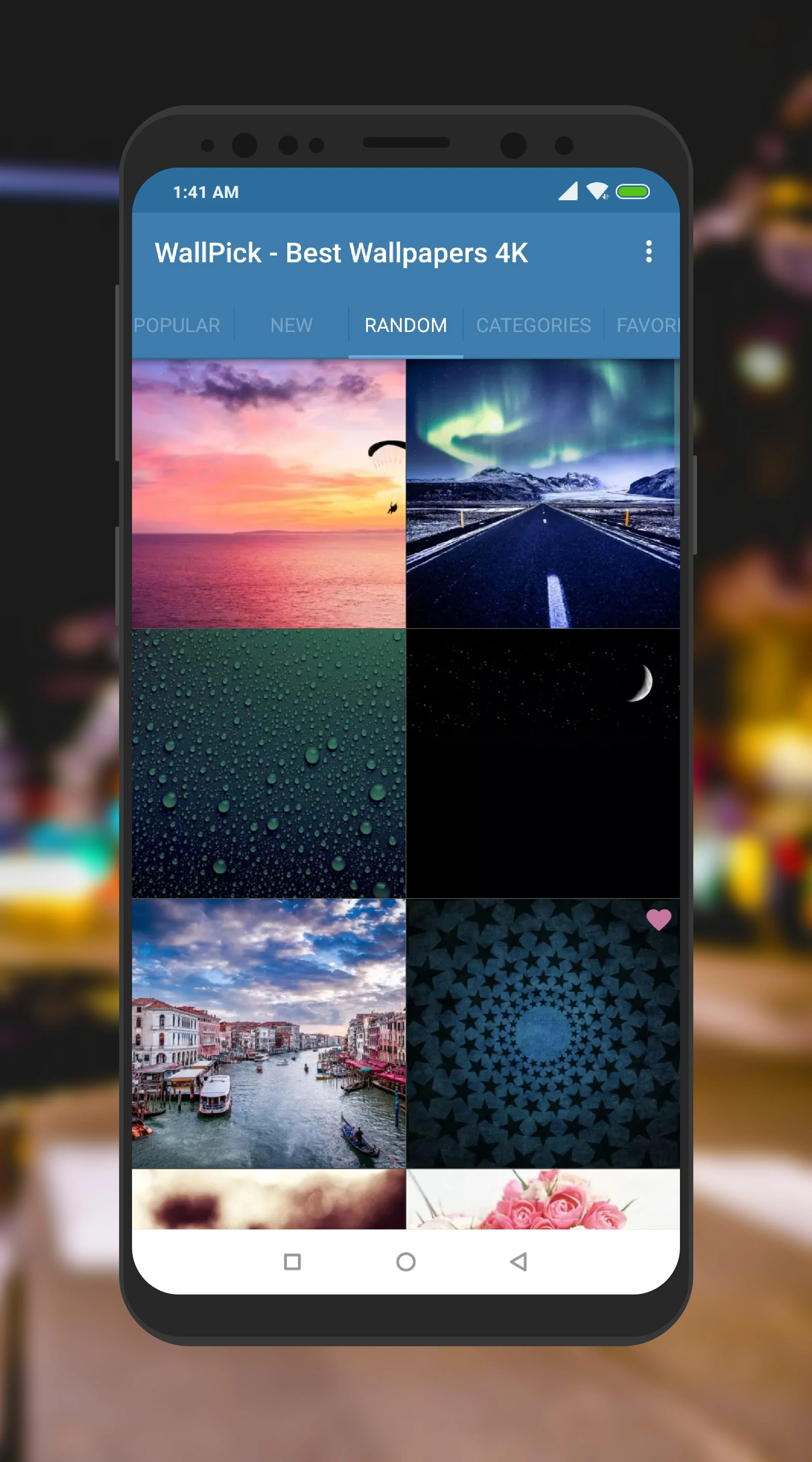Open the three-dot overflow menu
The height and width of the screenshot is (1462, 812).
[649, 253]
